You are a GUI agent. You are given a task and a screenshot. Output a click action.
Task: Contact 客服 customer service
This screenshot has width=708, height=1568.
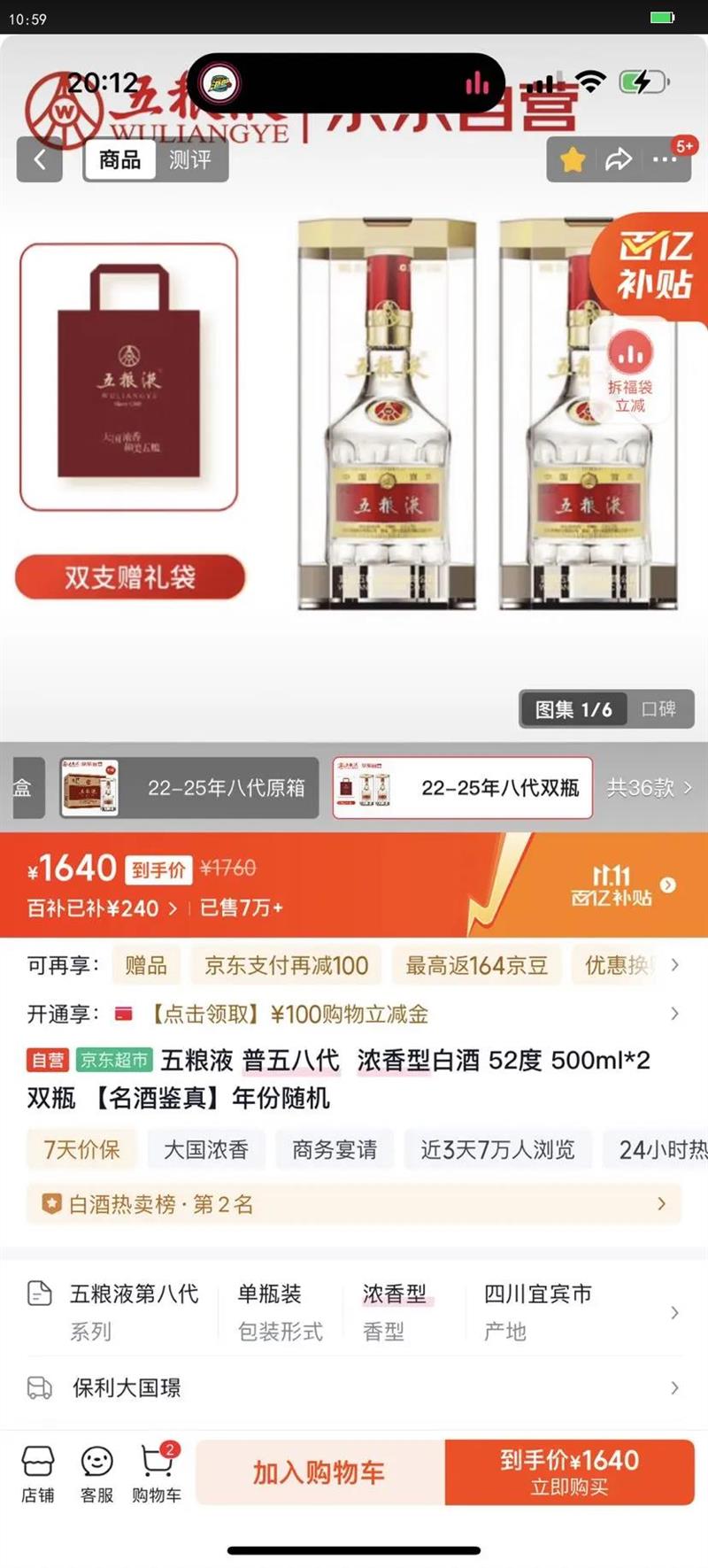96,1474
